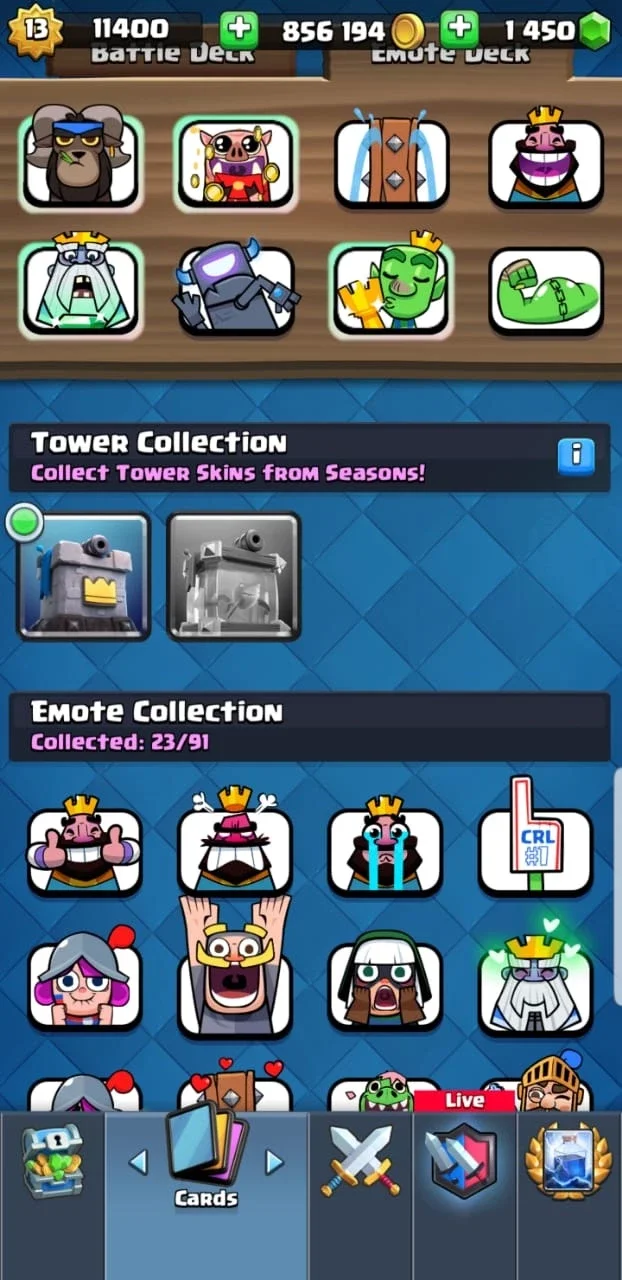Select the green flexing arm emote

point(546,291)
